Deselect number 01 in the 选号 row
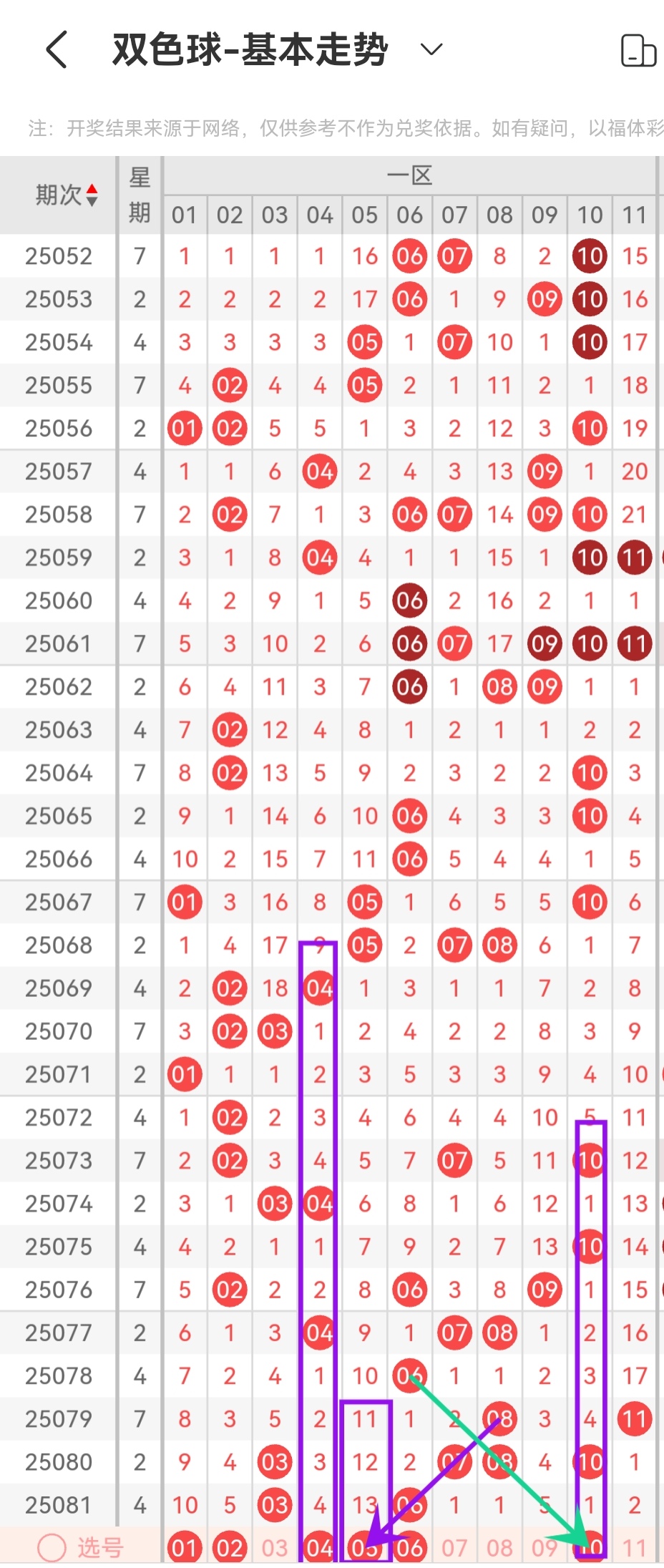The height and width of the screenshot is (1568, 664). tap(185, 1548)
